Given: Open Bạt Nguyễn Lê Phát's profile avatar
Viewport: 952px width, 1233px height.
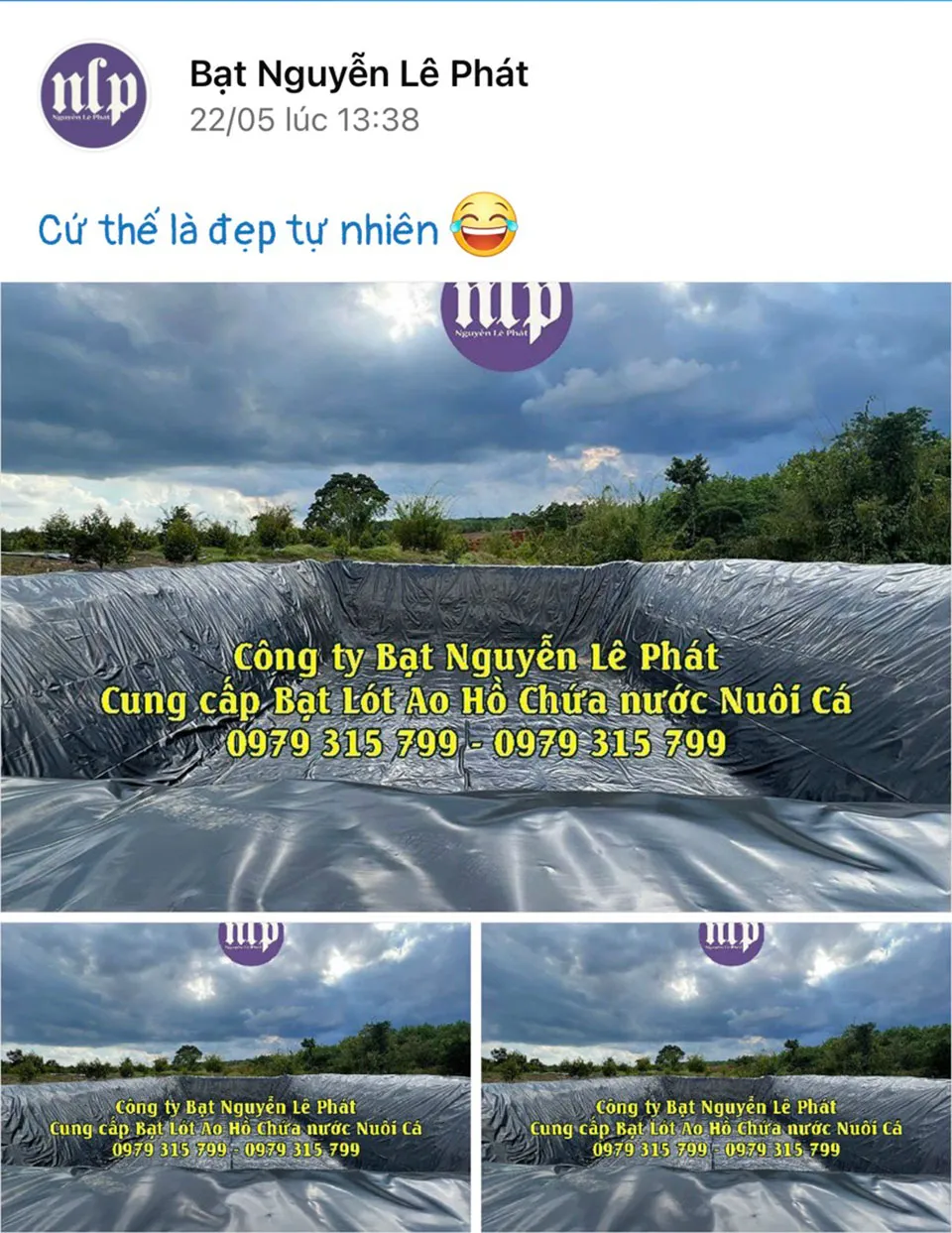Looking at the screenshot, I should (93, 96).
